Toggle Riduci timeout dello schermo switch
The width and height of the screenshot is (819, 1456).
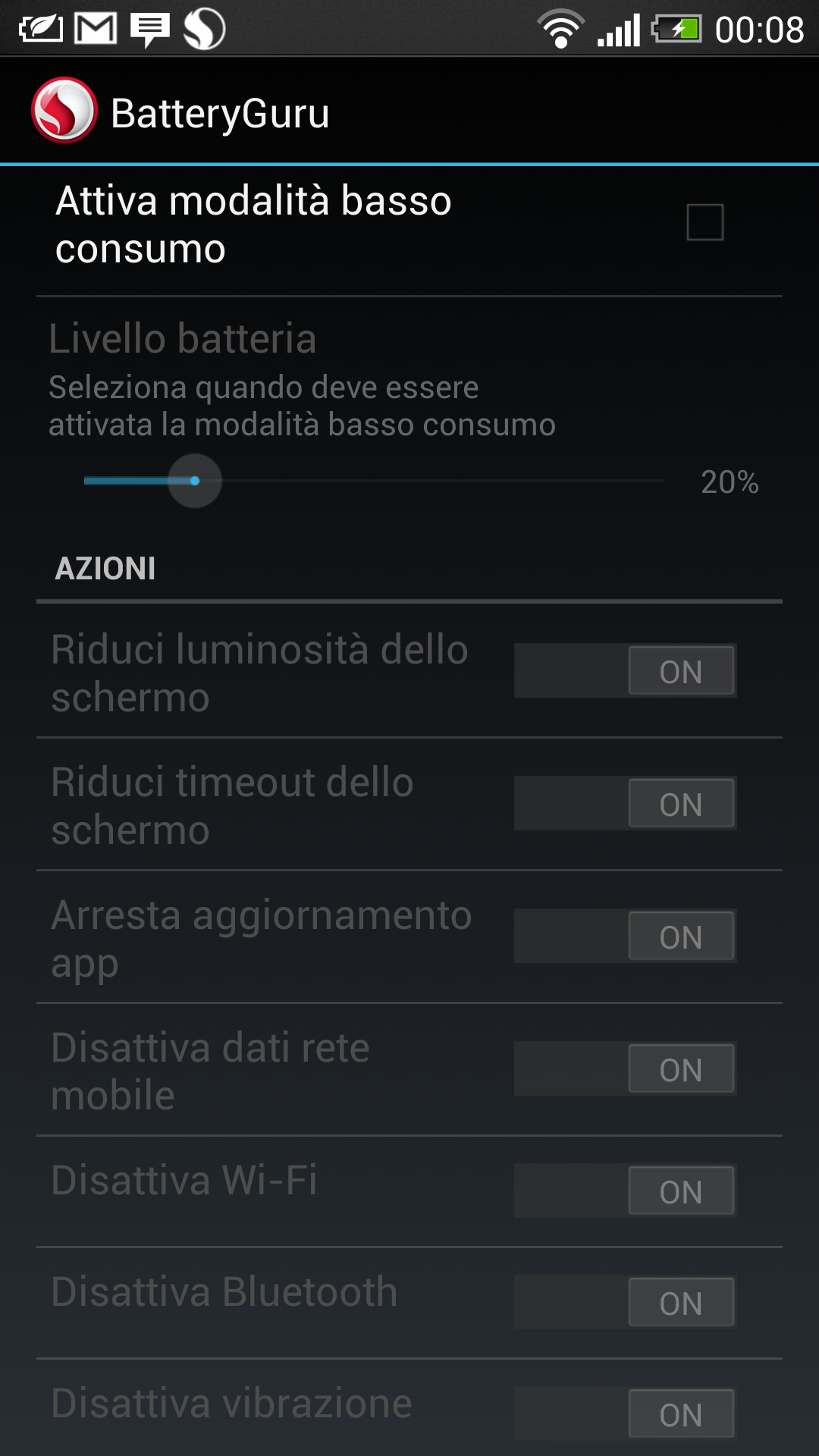click(625, 803)
